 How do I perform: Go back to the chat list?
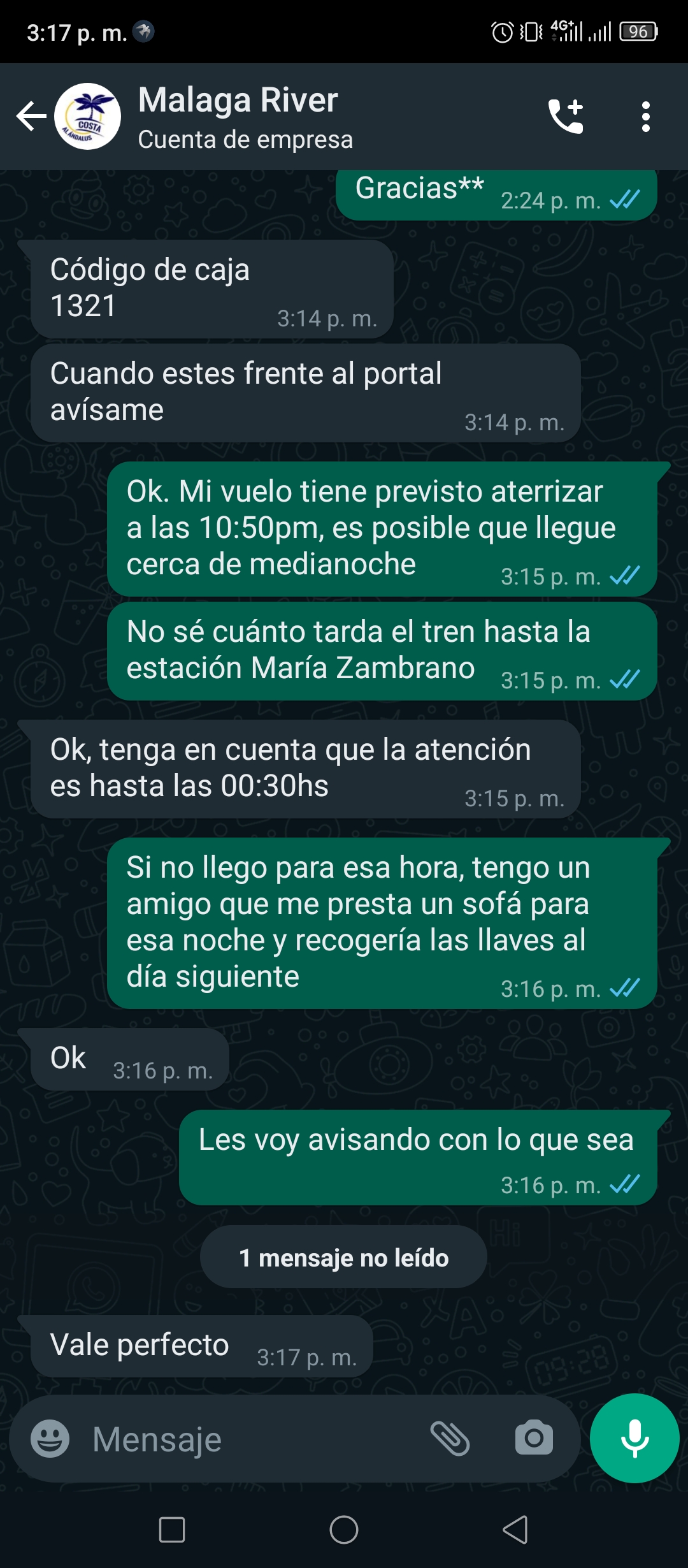[x=31, y=116]
